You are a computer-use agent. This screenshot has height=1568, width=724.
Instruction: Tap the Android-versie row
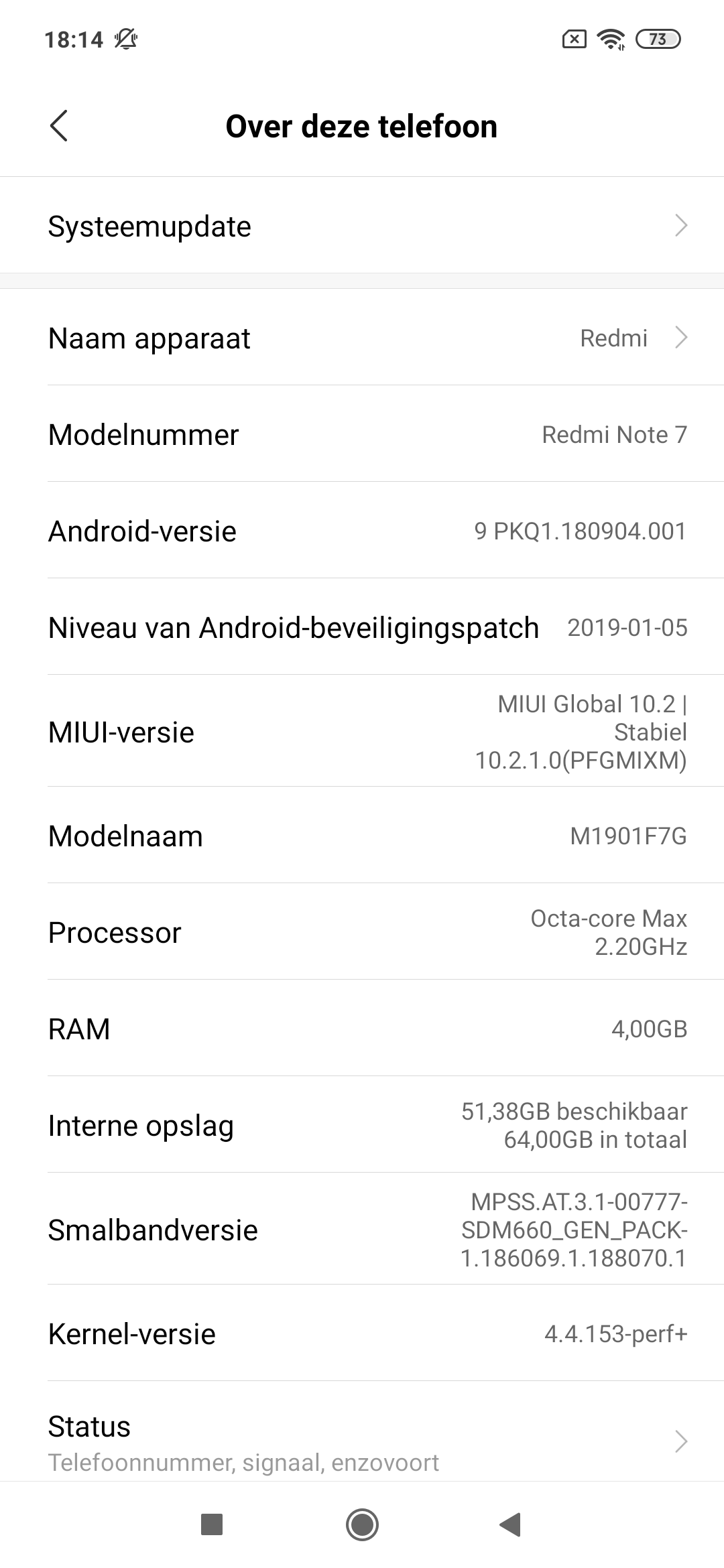[x=362, y=531]
